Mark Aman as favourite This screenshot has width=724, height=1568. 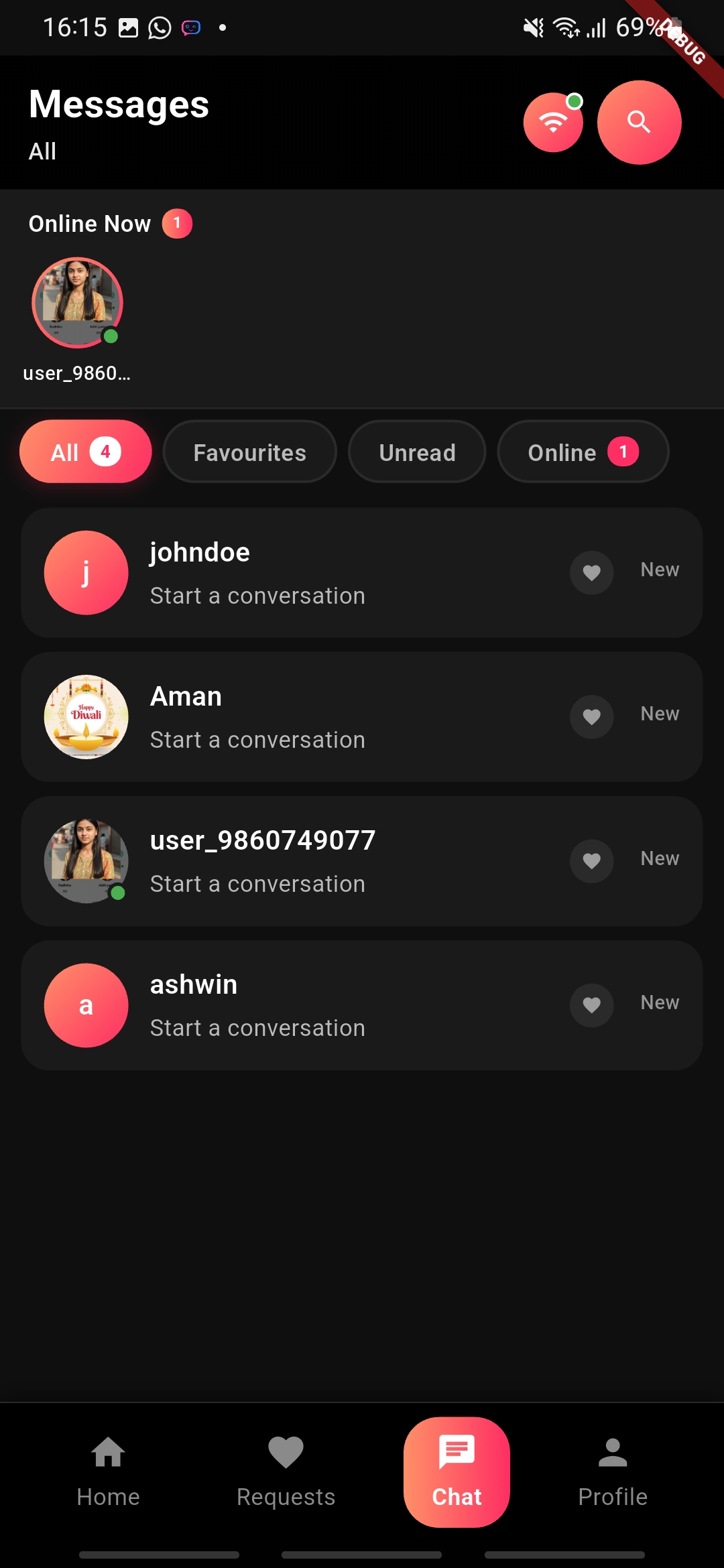(x=591, y=717)
